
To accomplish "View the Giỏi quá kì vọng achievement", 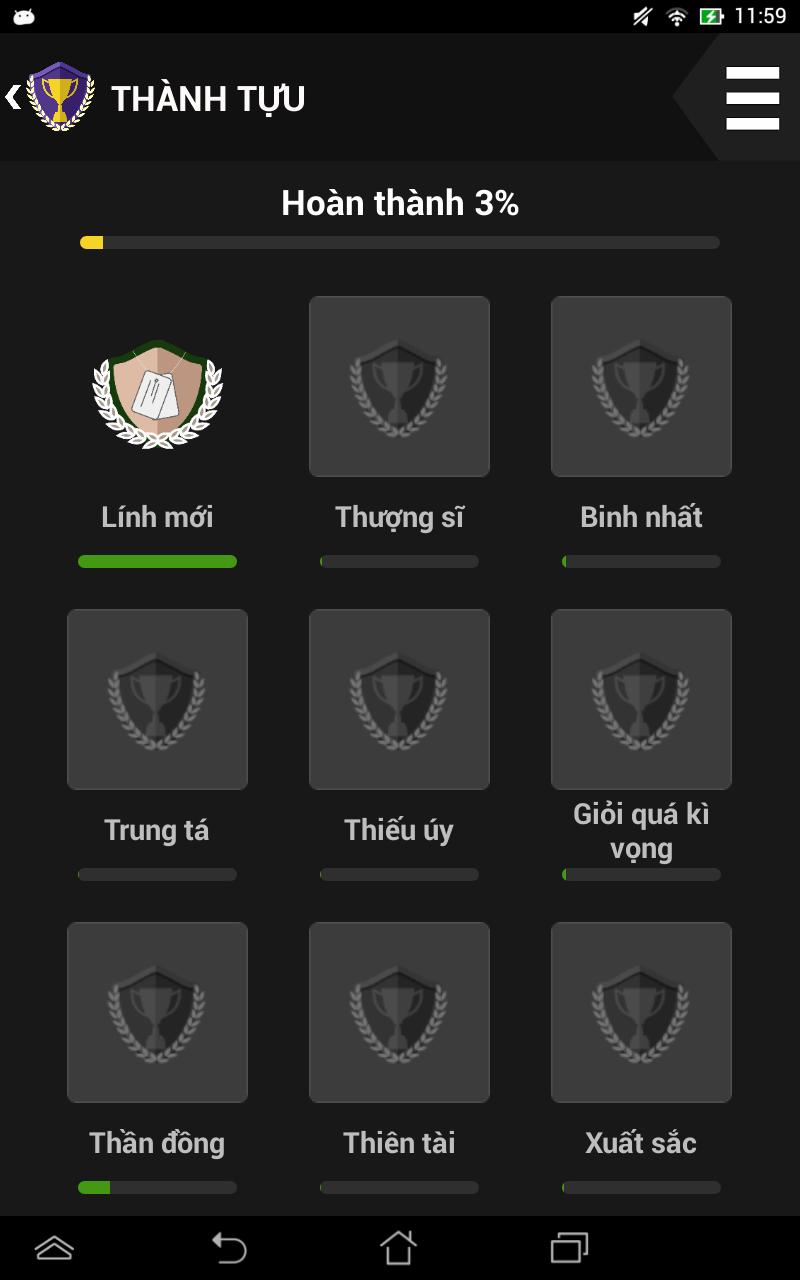I will (x=641, y=700).
